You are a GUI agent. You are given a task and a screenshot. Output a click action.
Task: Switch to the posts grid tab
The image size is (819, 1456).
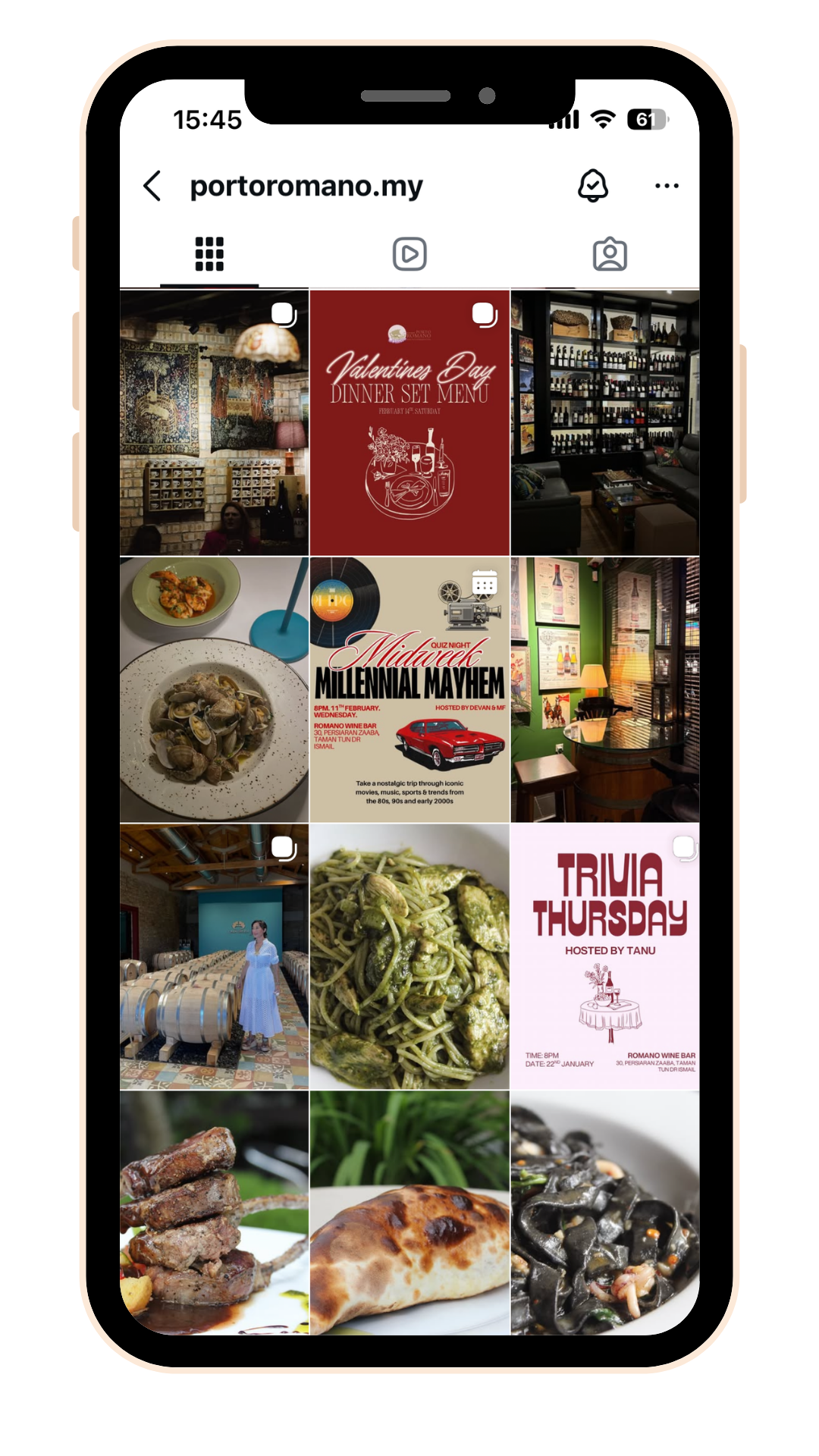(209, 254)
